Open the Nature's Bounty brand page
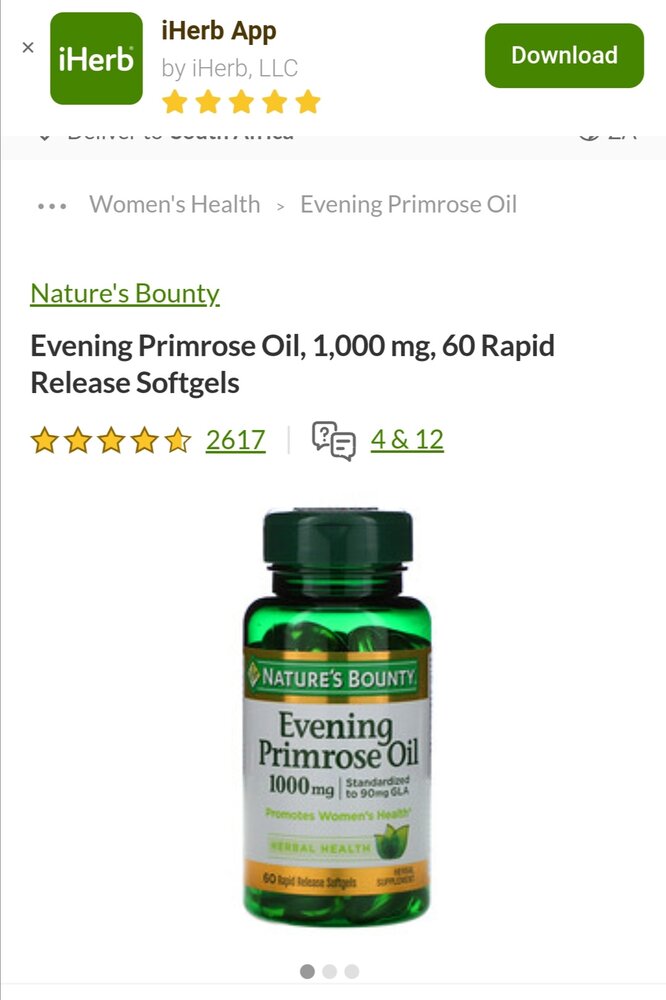The width and height of the screenshot is (666, 1000). tap(125, 293)
